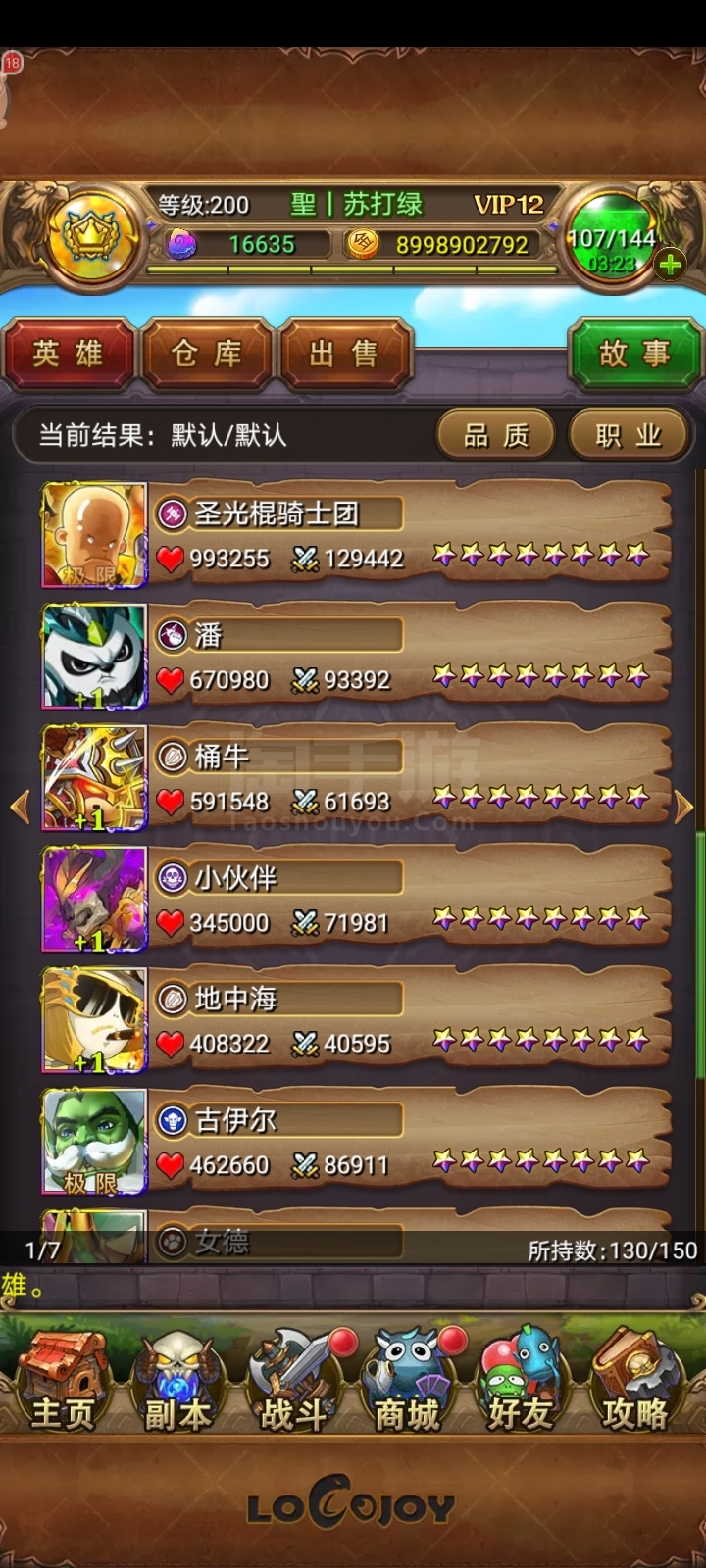Open hero 潘
Screen dimensions: 706x1568
(x=356, y=657)
